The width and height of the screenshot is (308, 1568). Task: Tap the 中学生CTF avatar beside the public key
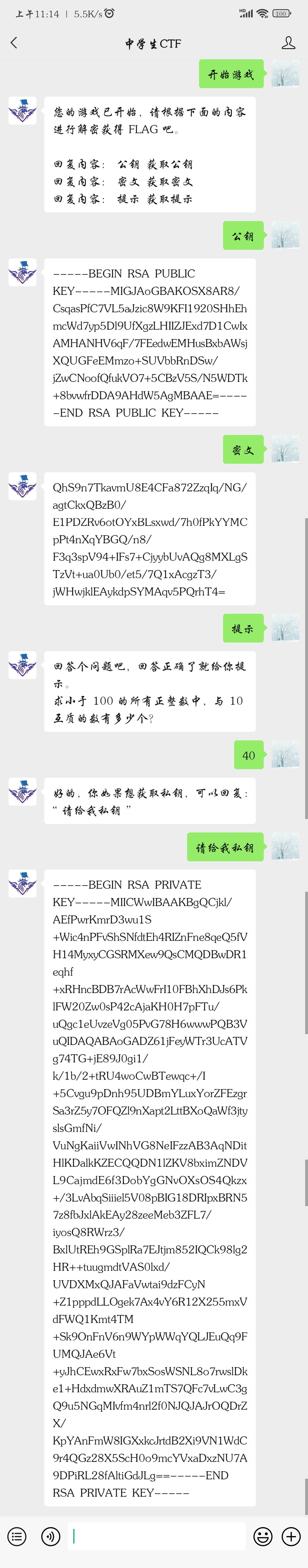point(23,272)
